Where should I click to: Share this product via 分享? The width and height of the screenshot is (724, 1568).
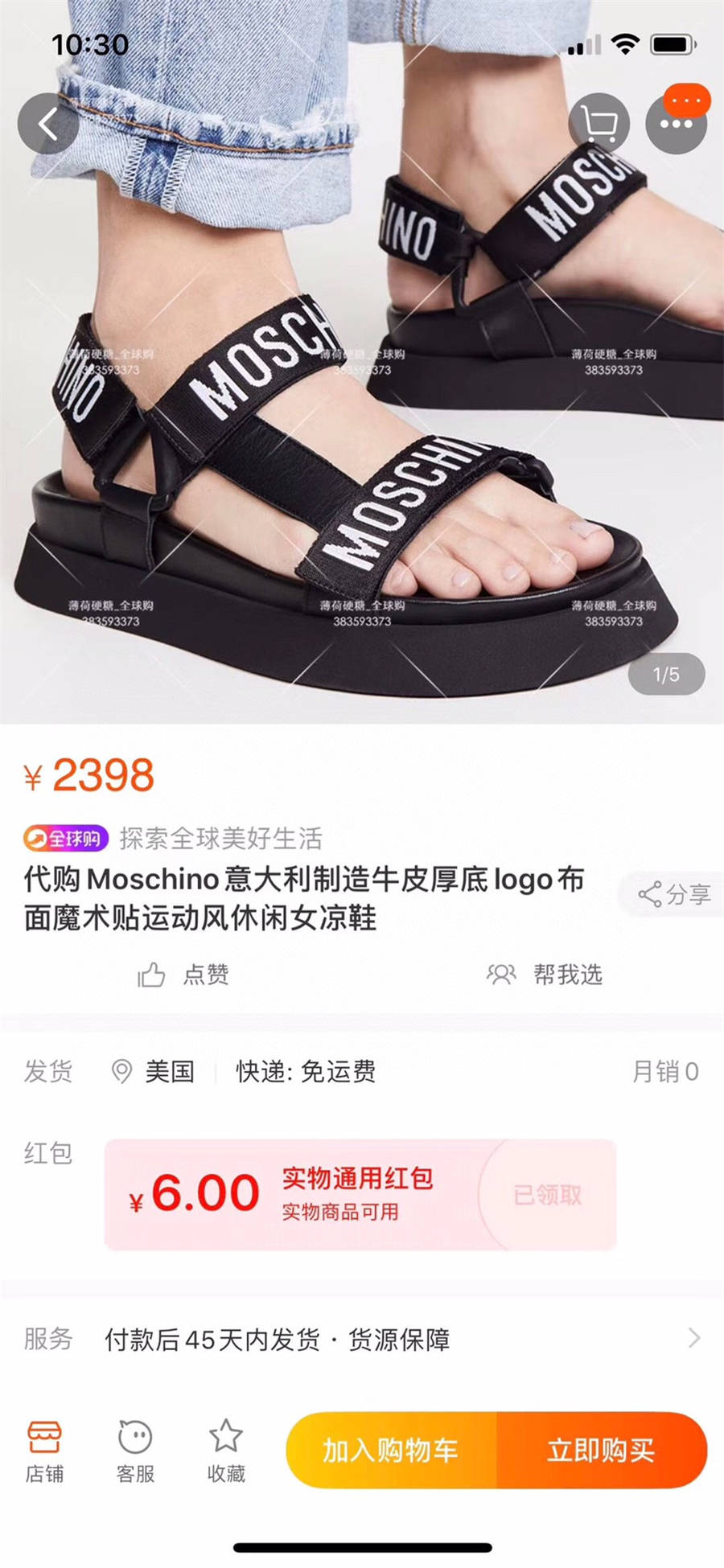point(674,894)
